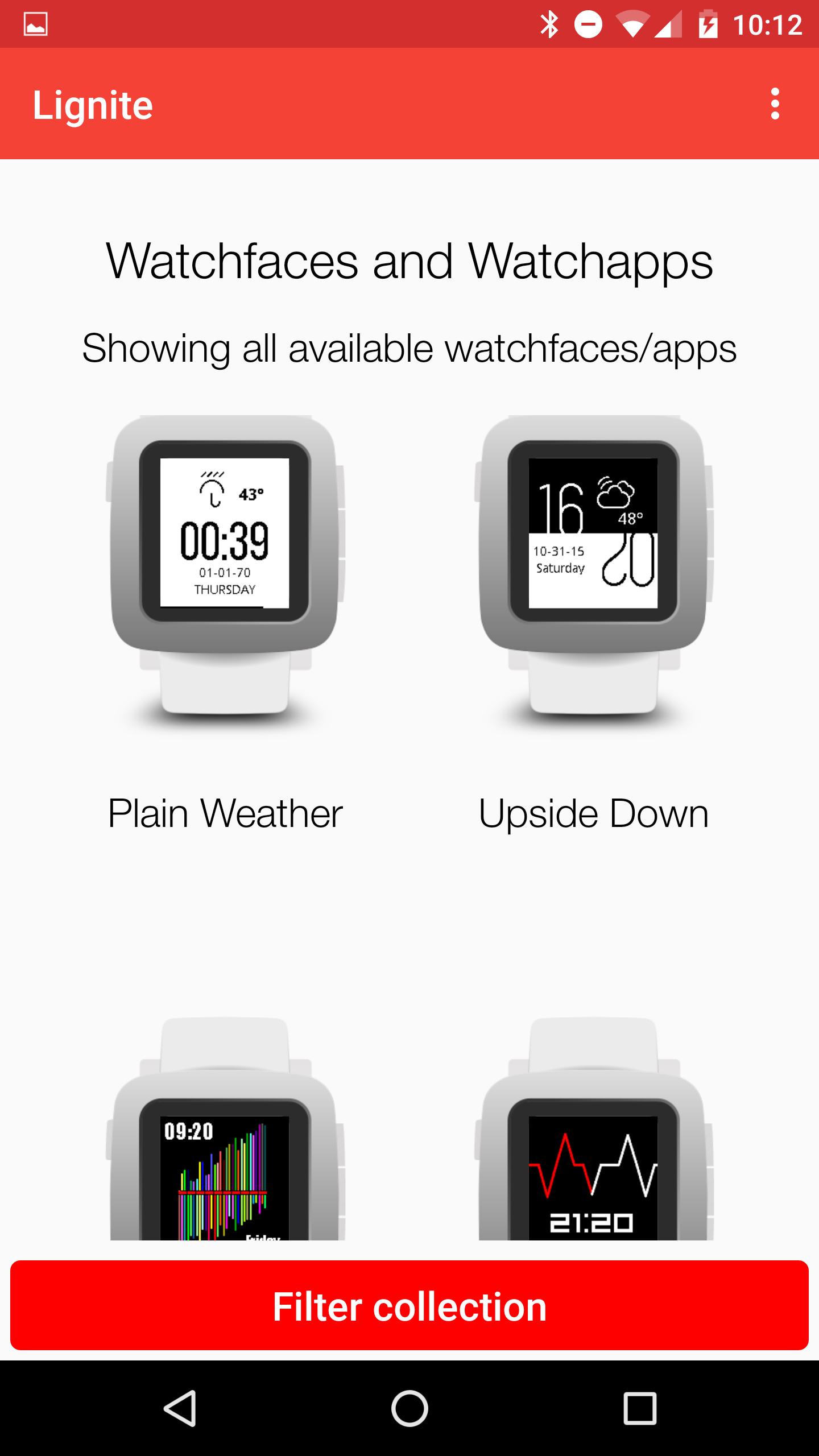Open the Plain Weather watchface
819x1456 pixels.
coord(225,569)
